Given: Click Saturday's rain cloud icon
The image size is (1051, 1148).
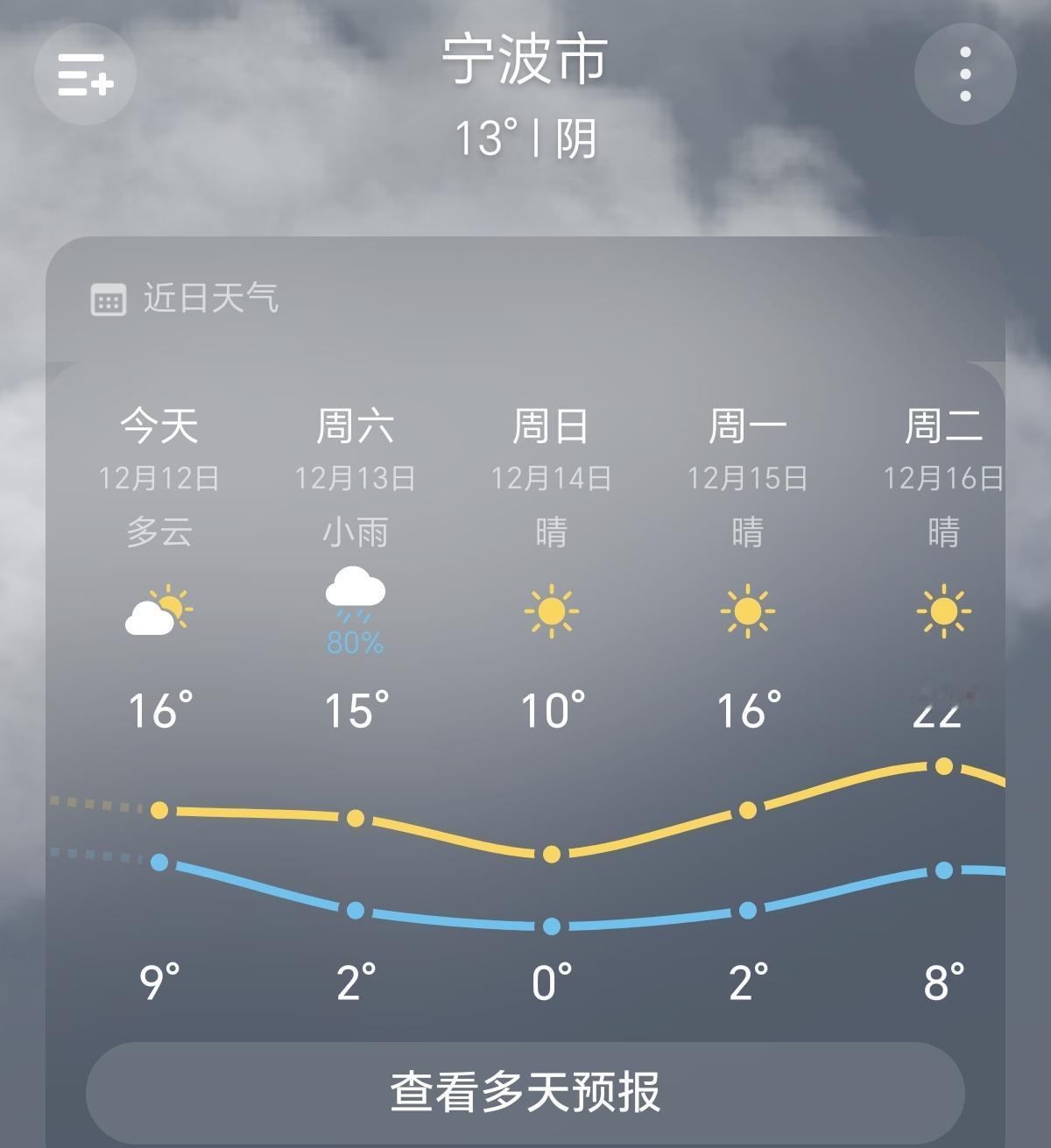Looking at the screenshot, I should coord(355,595).
